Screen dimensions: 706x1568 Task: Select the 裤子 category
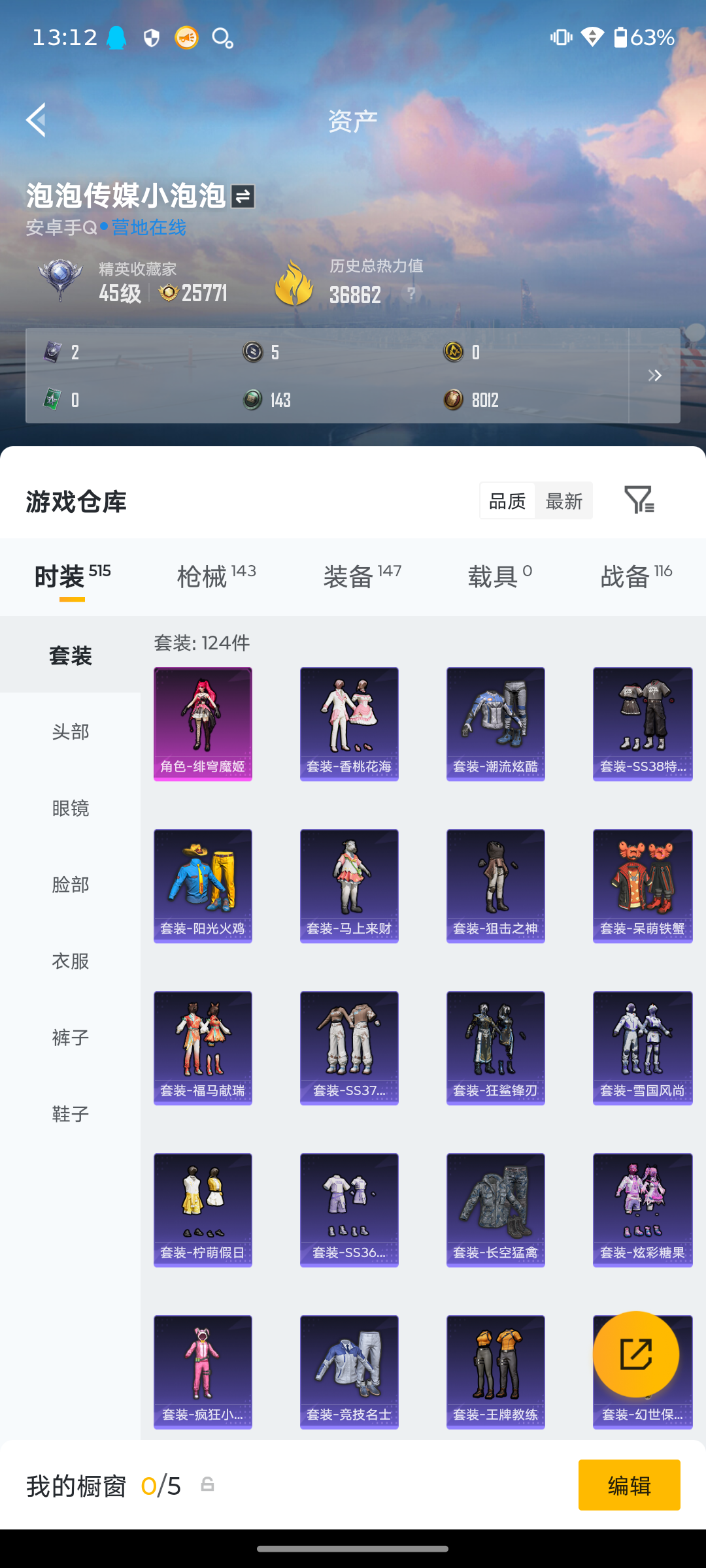(x=69, y=1037)
